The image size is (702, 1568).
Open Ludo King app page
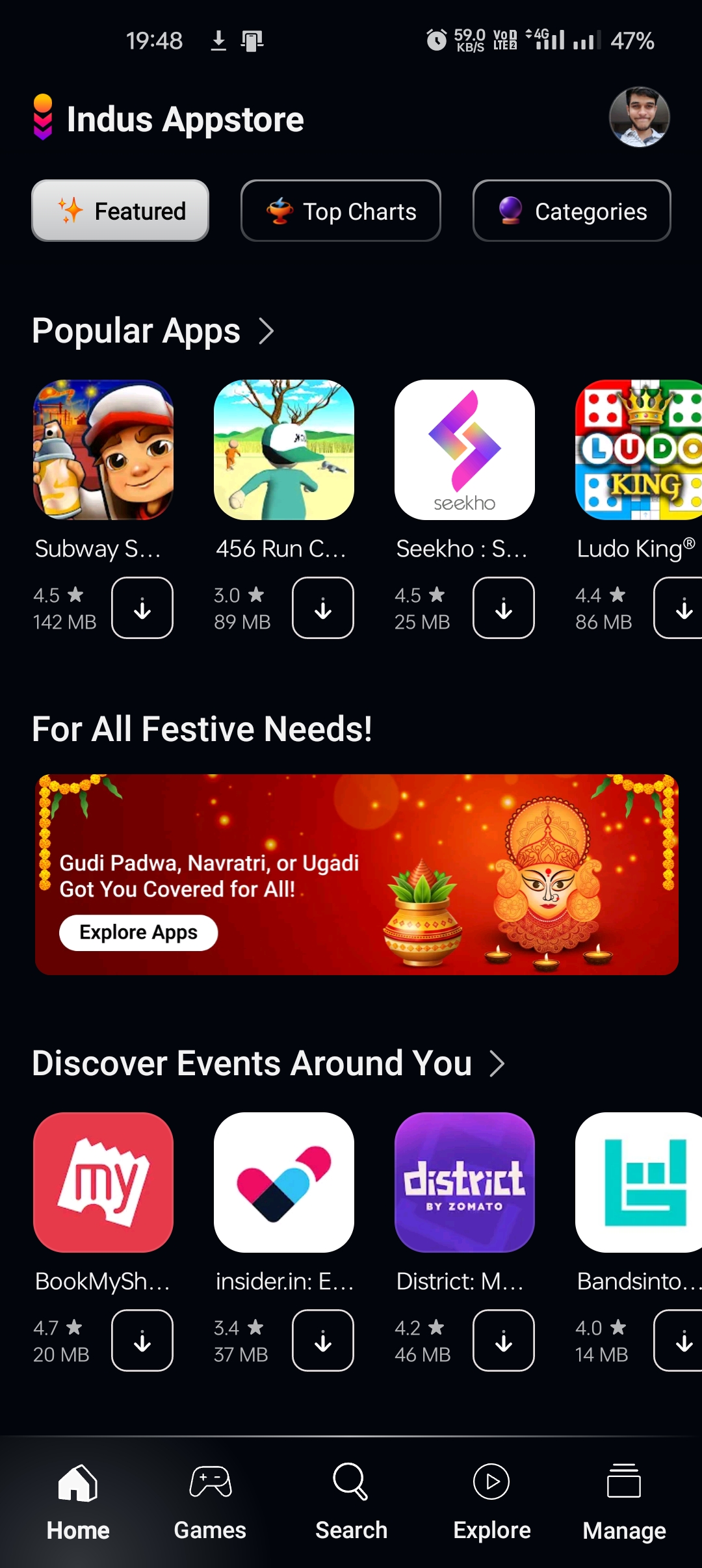pos(637,450)
